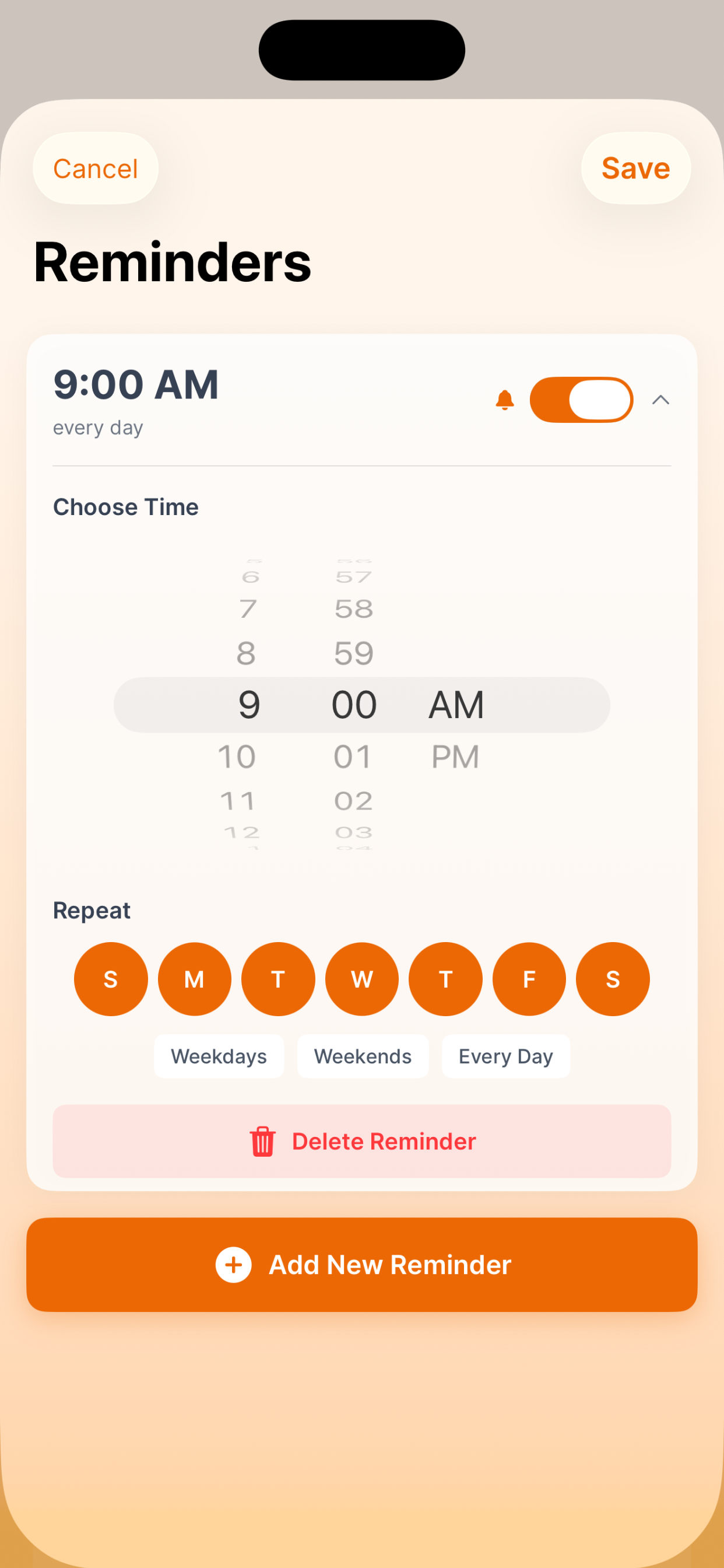The image size is (724, 1568).
Task: Toggle the Monday repeat circle
Action: click(x=194, y=979)
